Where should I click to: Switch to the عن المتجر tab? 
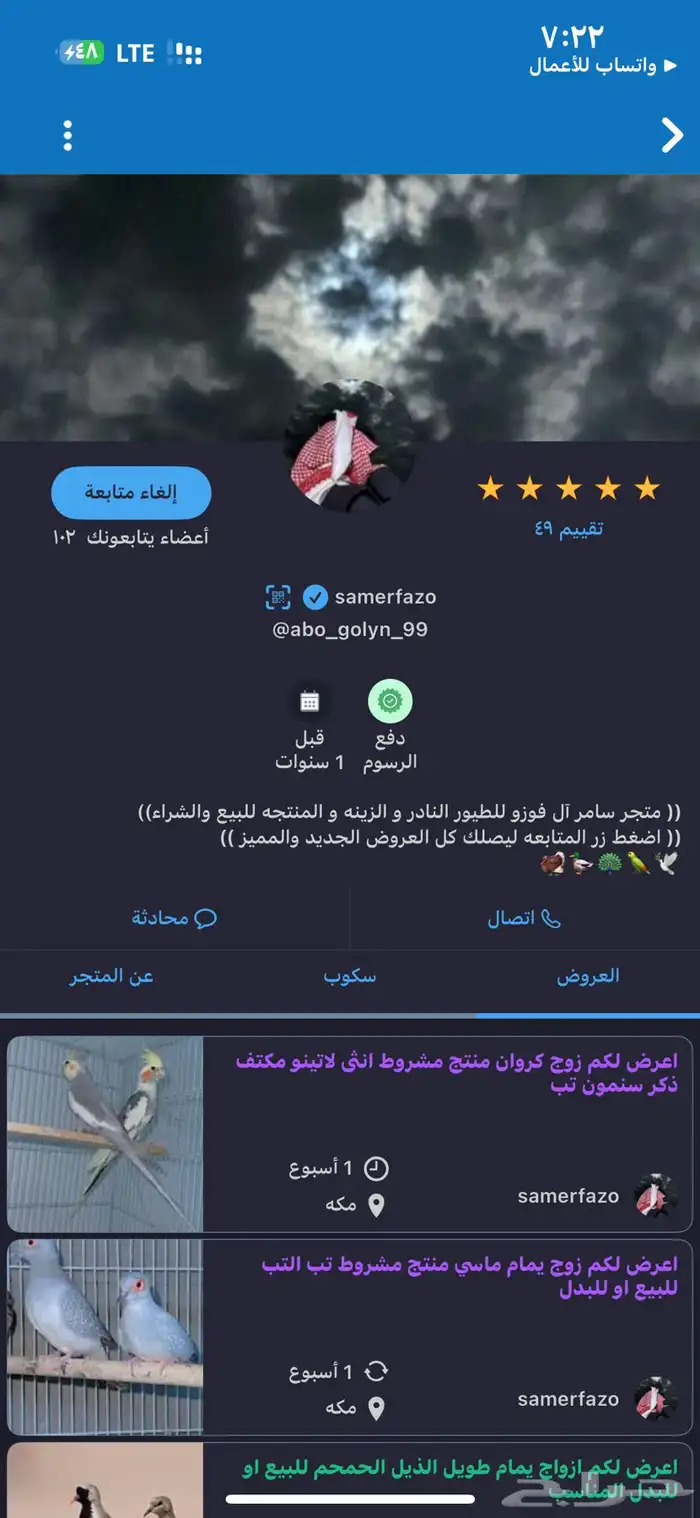(111, 976)
